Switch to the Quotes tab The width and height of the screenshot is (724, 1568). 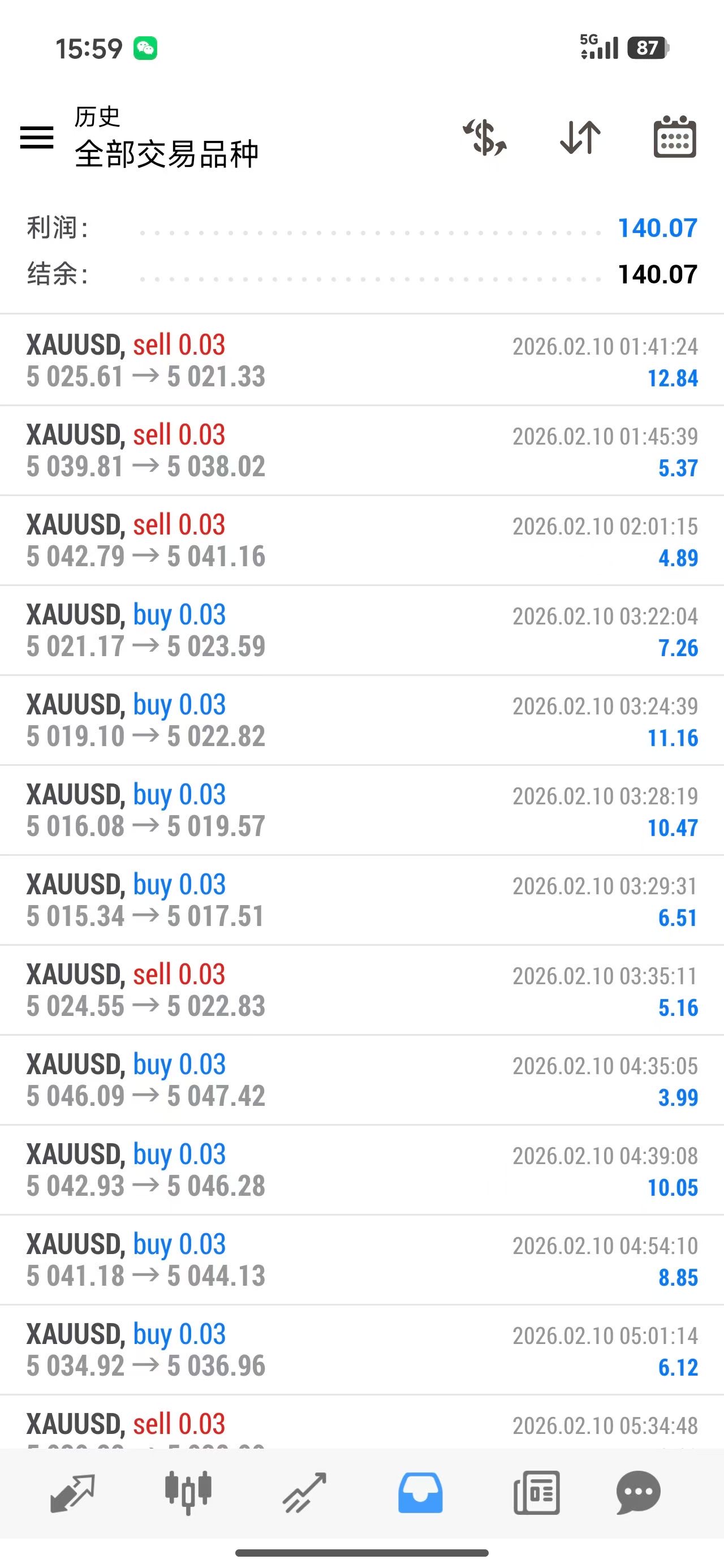pos(72,1493)
